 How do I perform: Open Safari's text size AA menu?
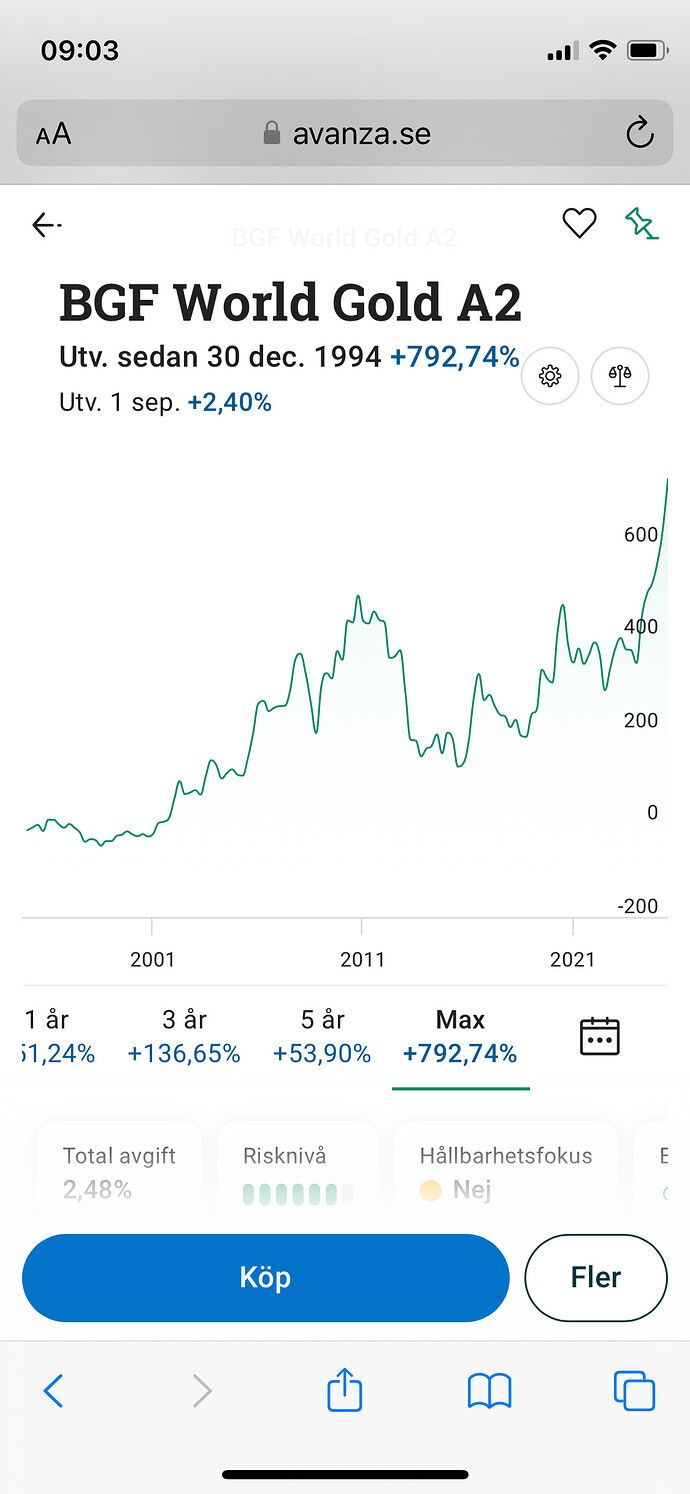pos(54,134)
